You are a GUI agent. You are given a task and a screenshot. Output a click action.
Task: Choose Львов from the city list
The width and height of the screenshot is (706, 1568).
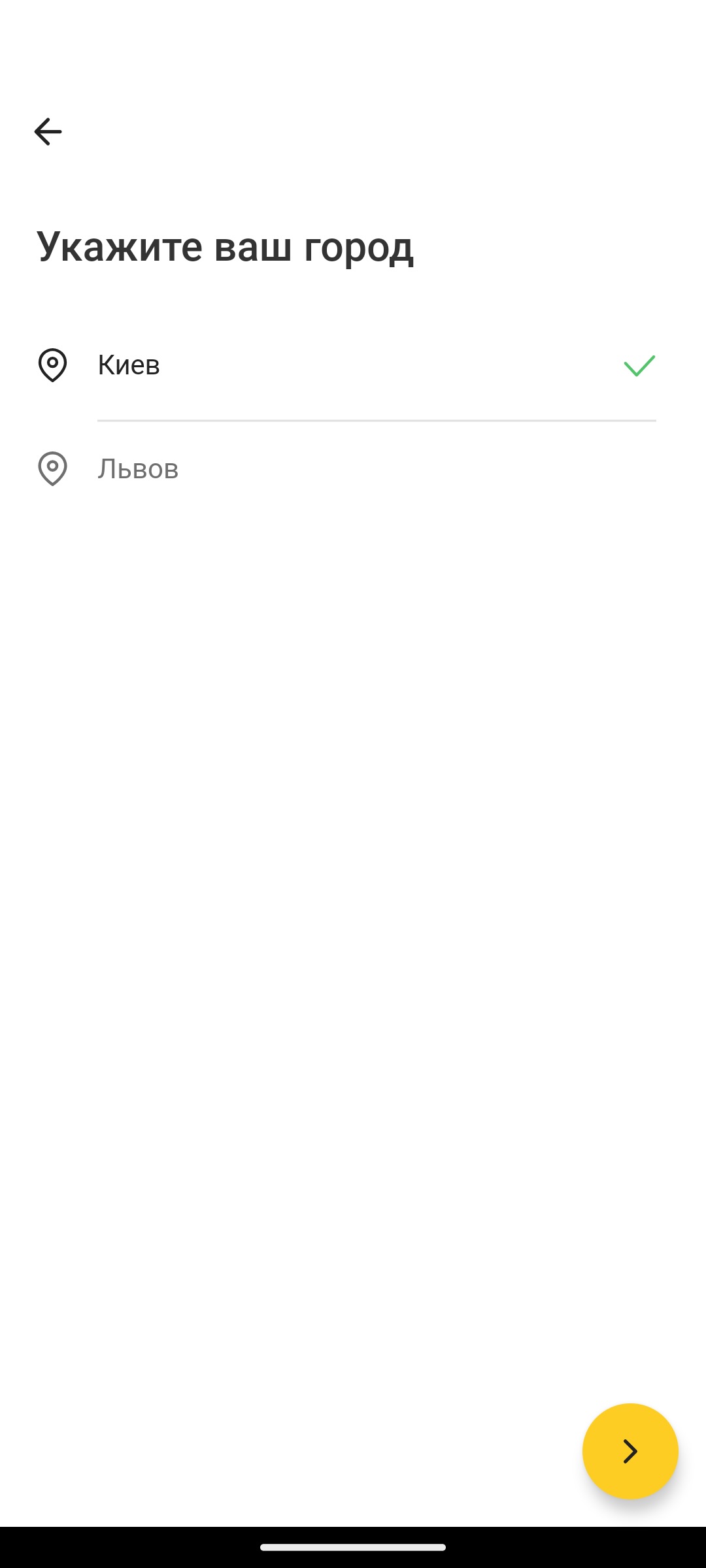pyautogui.click(x=138, y=469)
